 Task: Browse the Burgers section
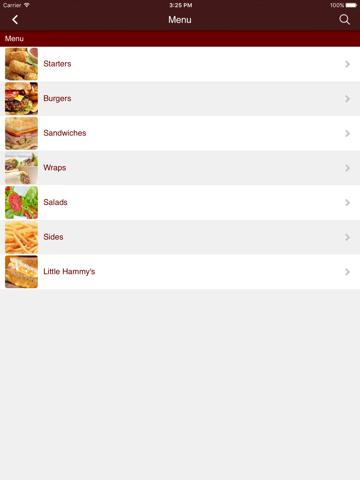point(180,99)
